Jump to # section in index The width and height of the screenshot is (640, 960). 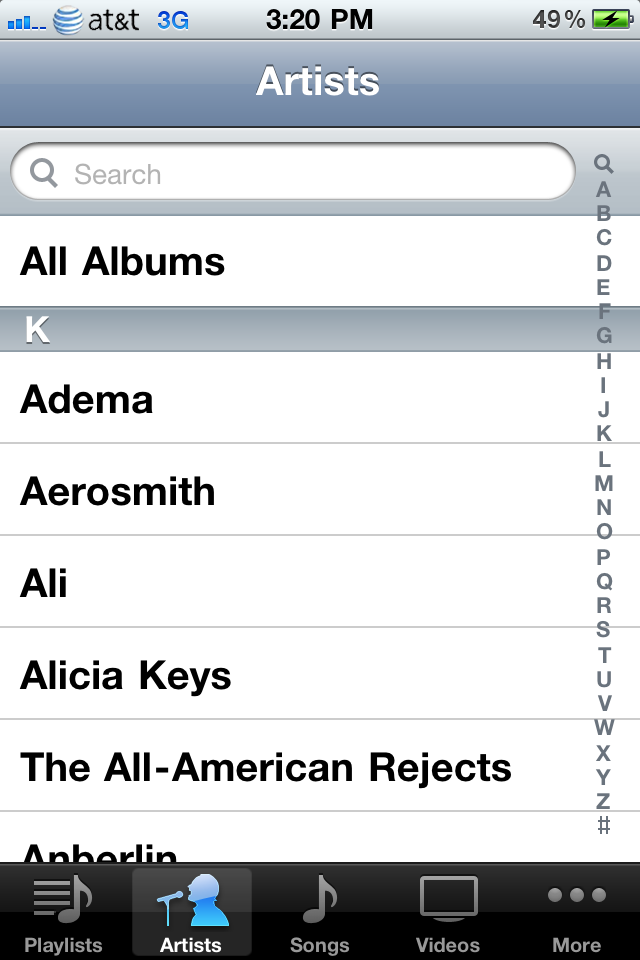pos(603,826)
